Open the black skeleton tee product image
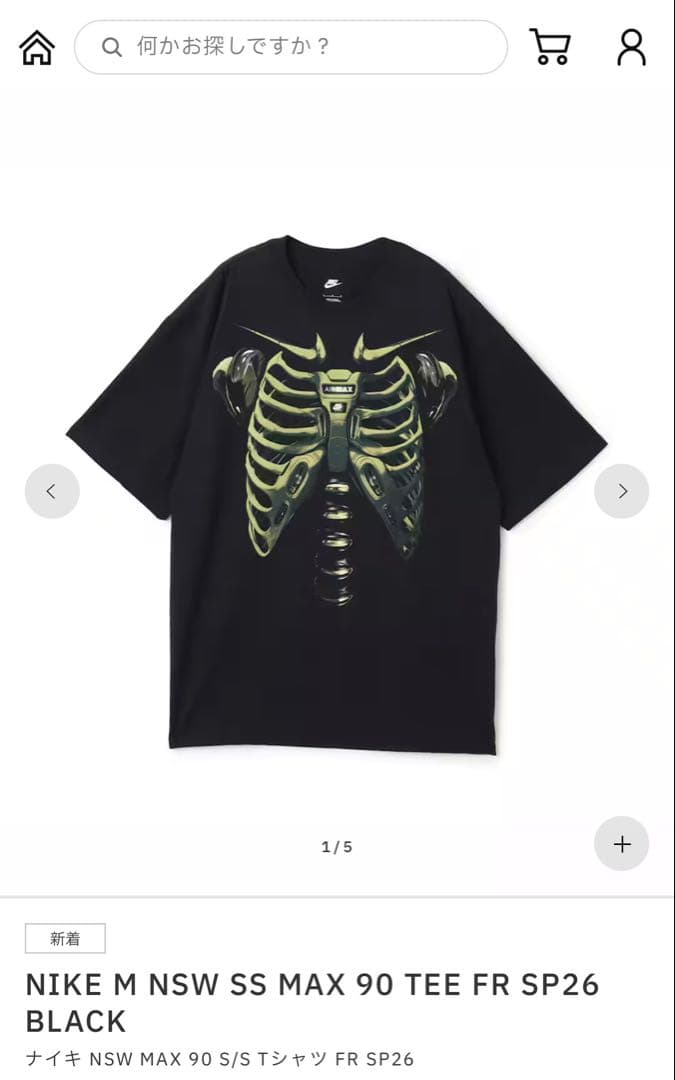 tap(337, 495)
